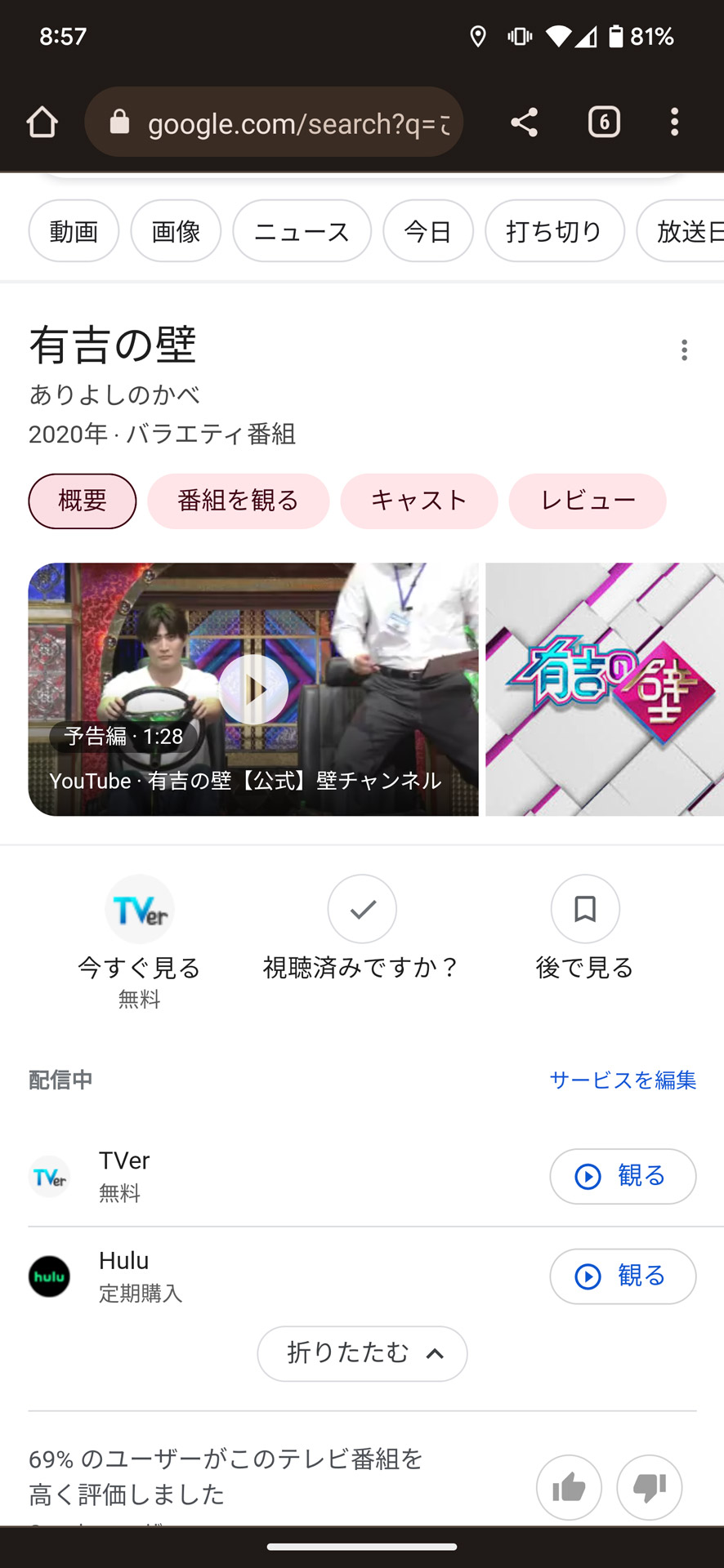Play the YouTube trailer 予告編
Image resolution: width=724 pixels, height=1568 pixels.
click(x=254, y=688)
